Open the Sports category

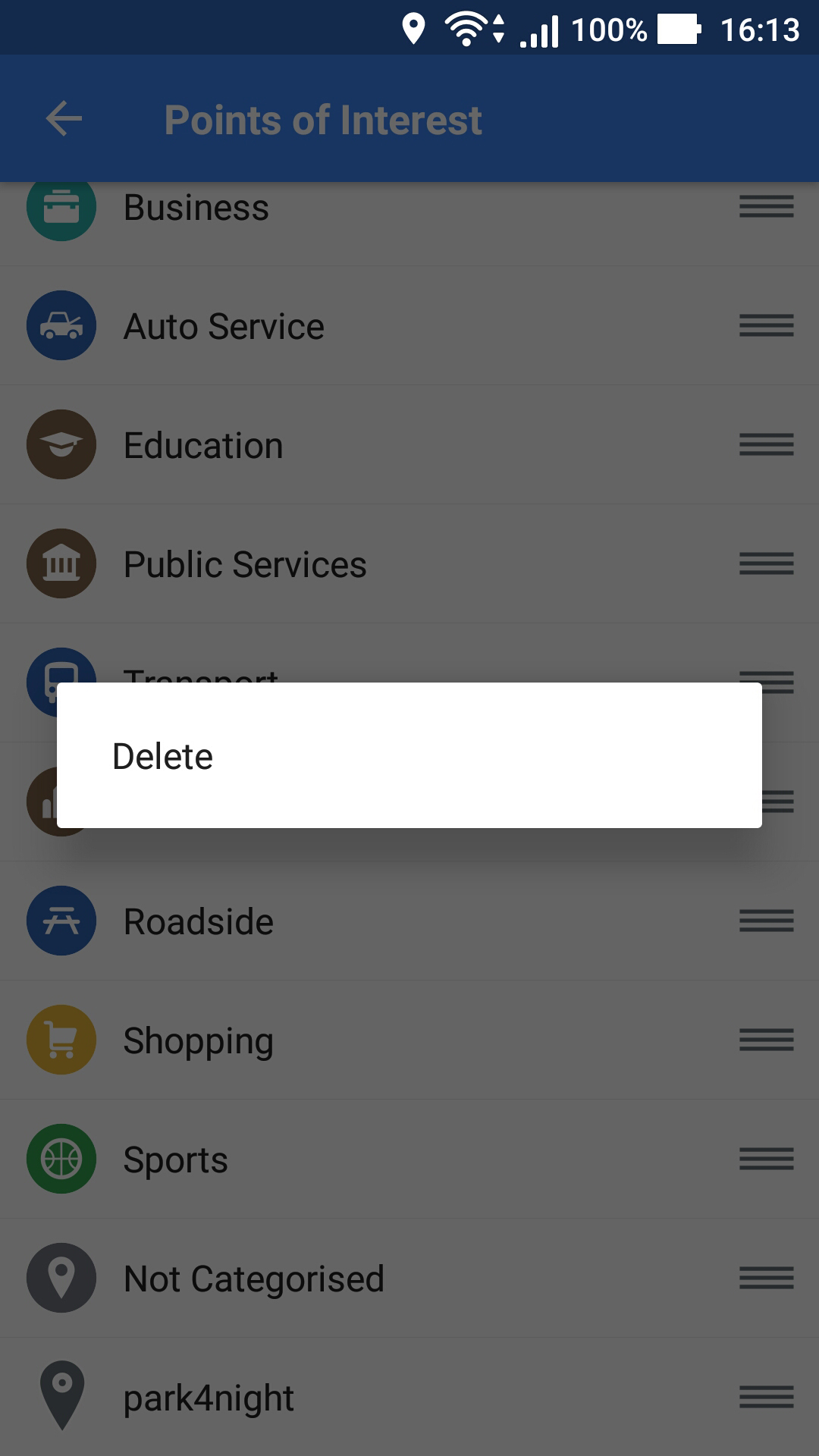point(409,1159)
